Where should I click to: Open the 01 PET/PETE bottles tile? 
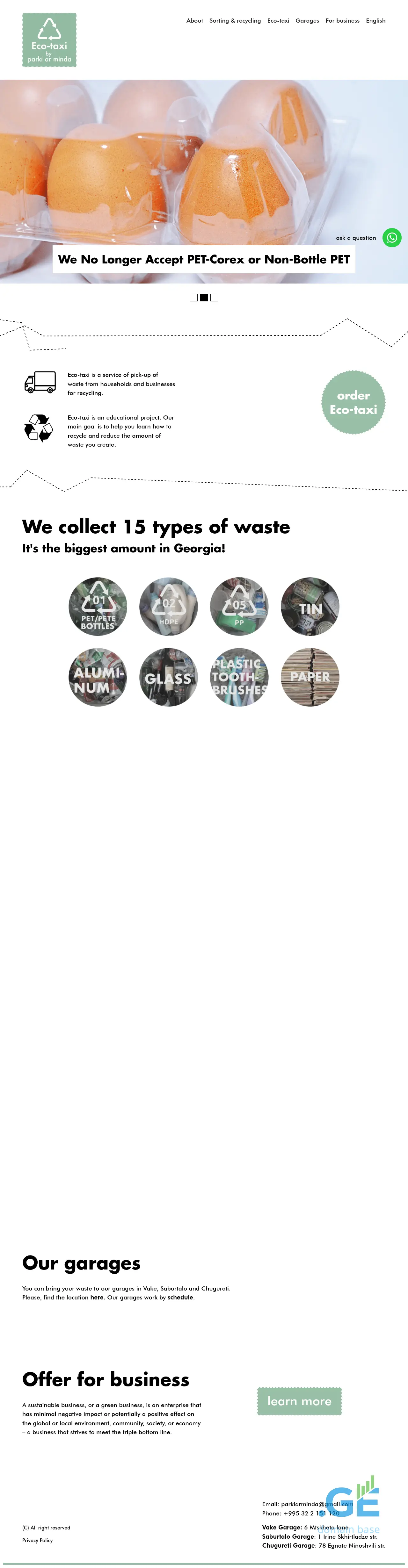98,607
